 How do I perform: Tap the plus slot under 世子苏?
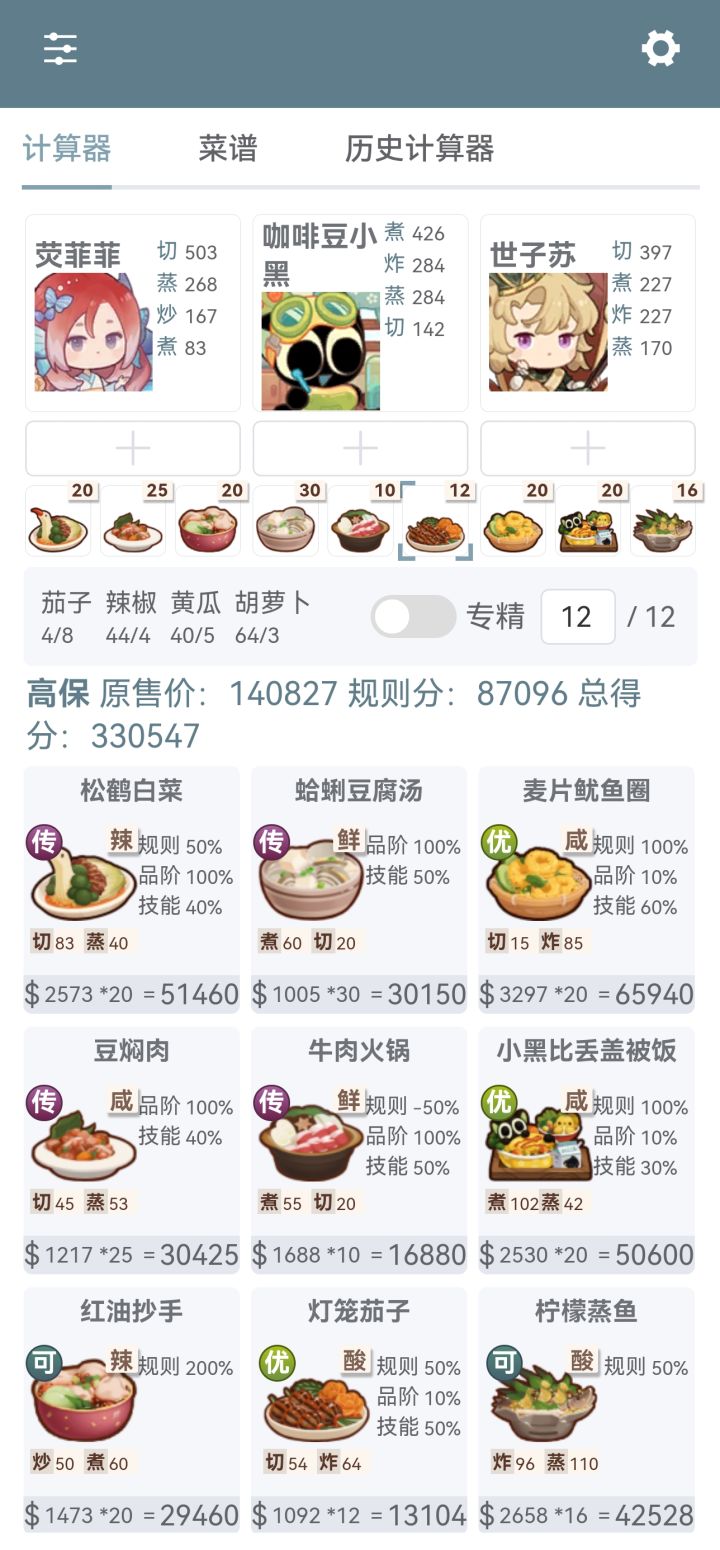[x=588, y=449]
